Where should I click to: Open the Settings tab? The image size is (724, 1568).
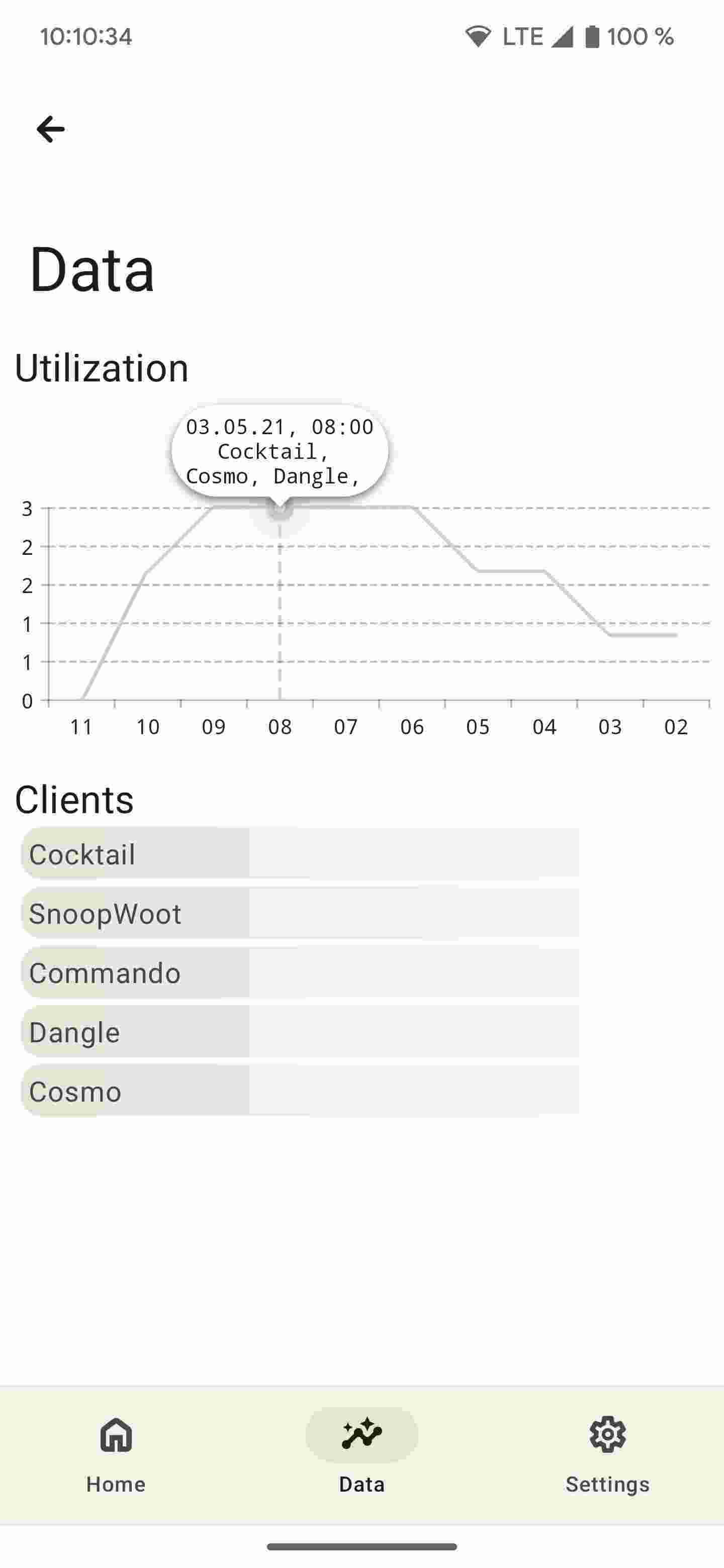607,1455
